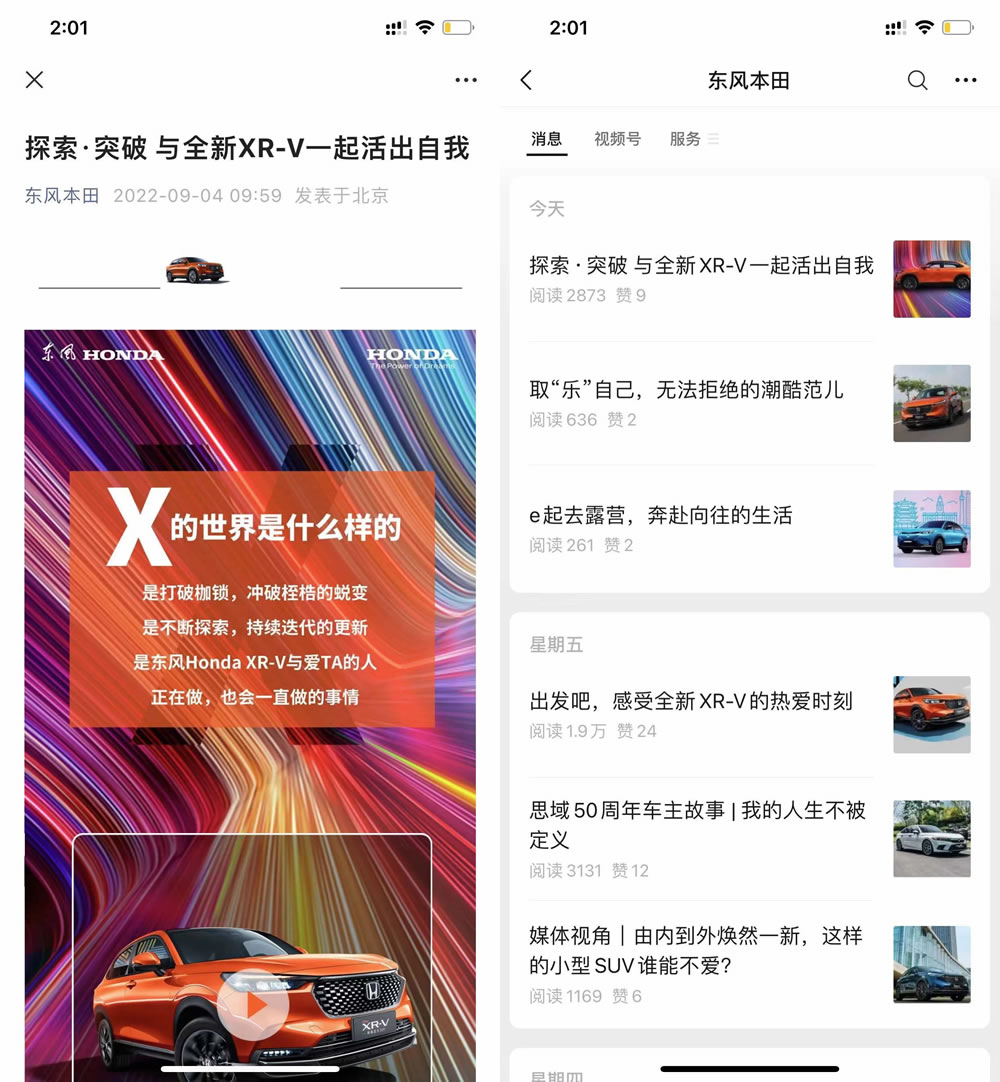Open the 东风本田 author link under article title
The image size is (1000, 1082).
(62, 196)
